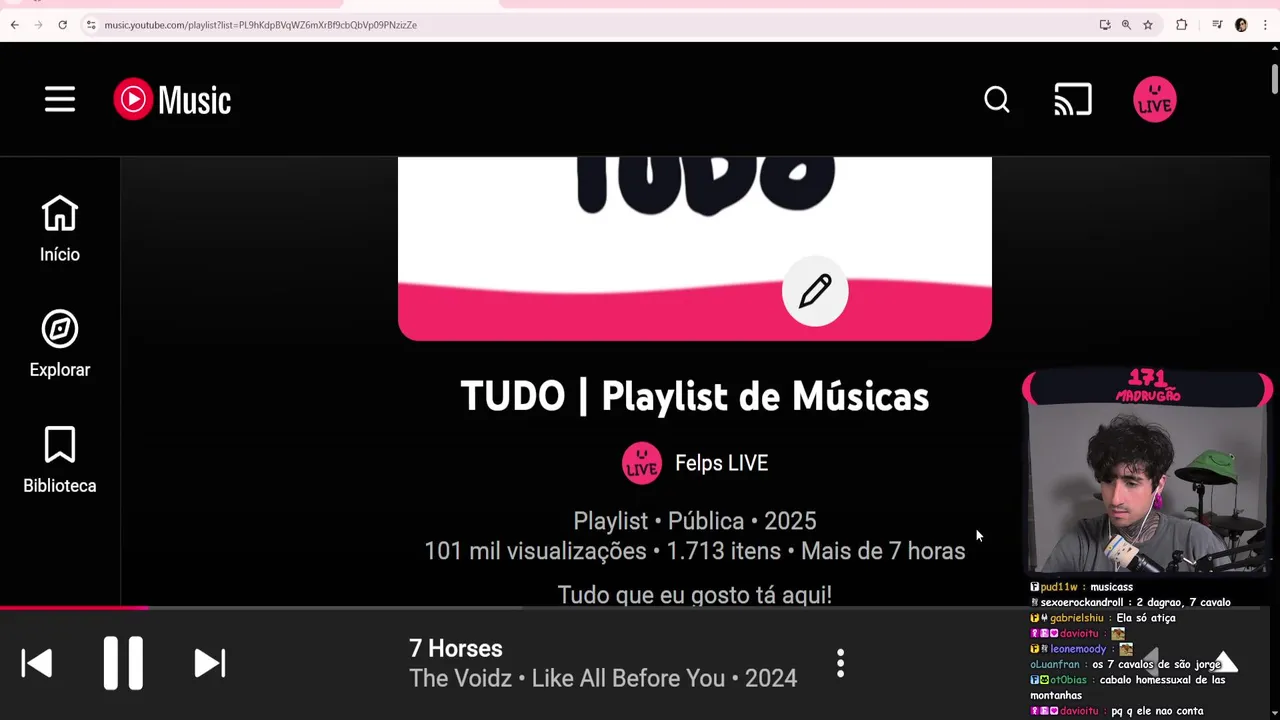The height and width of the screenshot is (720, 1280).
Task: Open the Biblioteca tab
Action: point(60,460)
